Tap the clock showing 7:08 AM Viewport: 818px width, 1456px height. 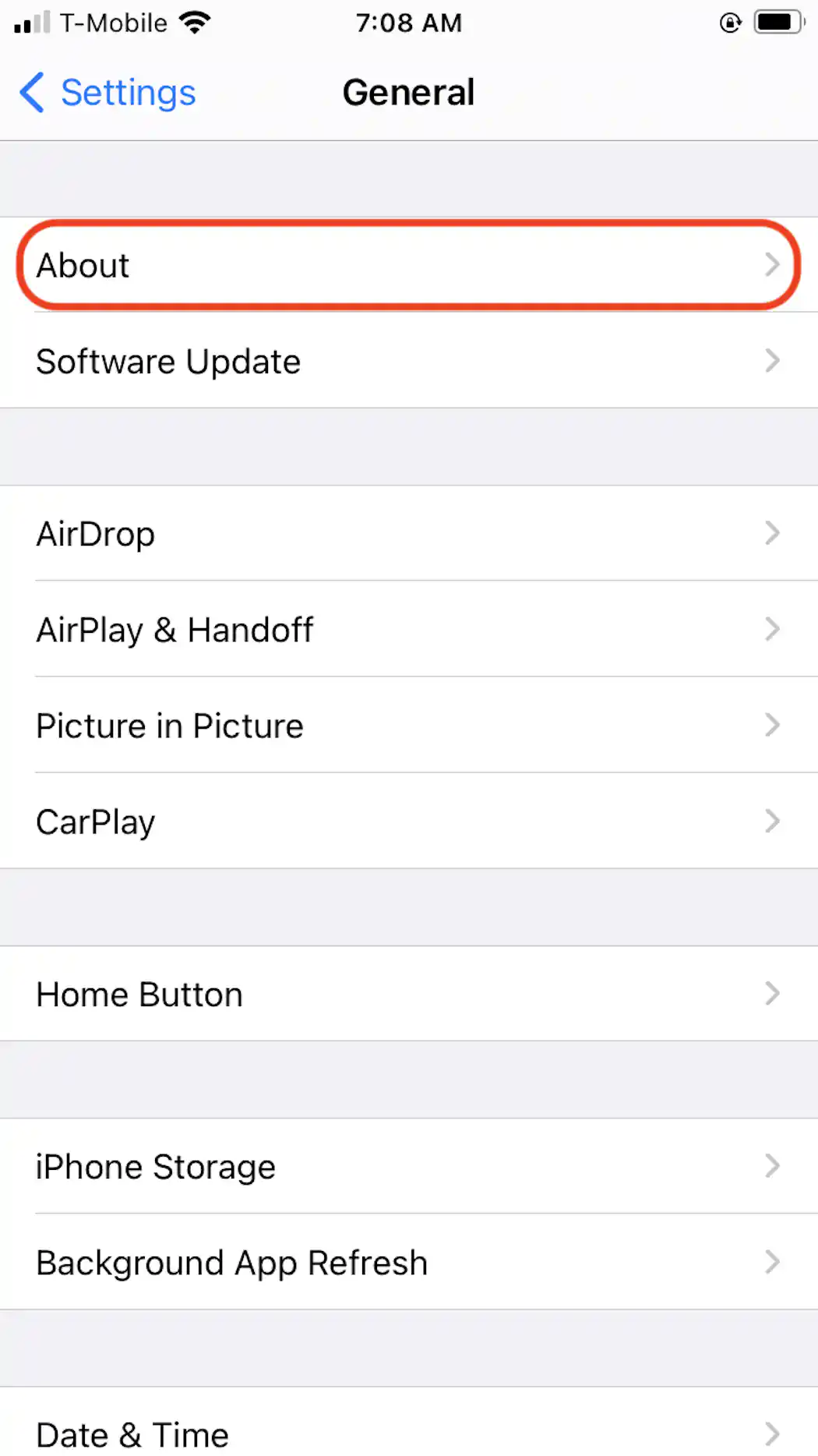[411, 23]
